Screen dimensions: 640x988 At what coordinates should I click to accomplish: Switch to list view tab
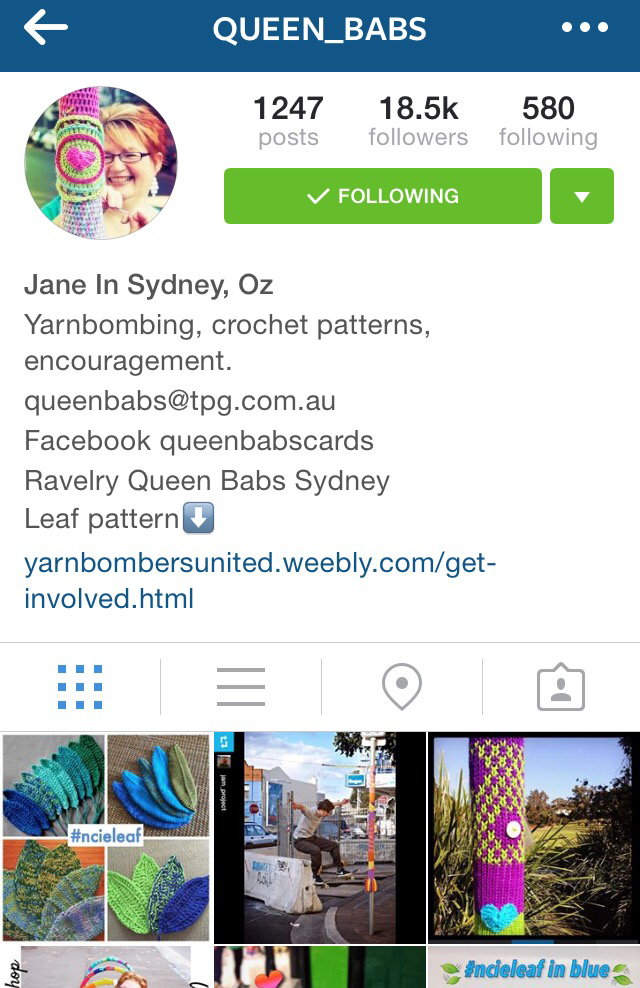pos(241,687)
